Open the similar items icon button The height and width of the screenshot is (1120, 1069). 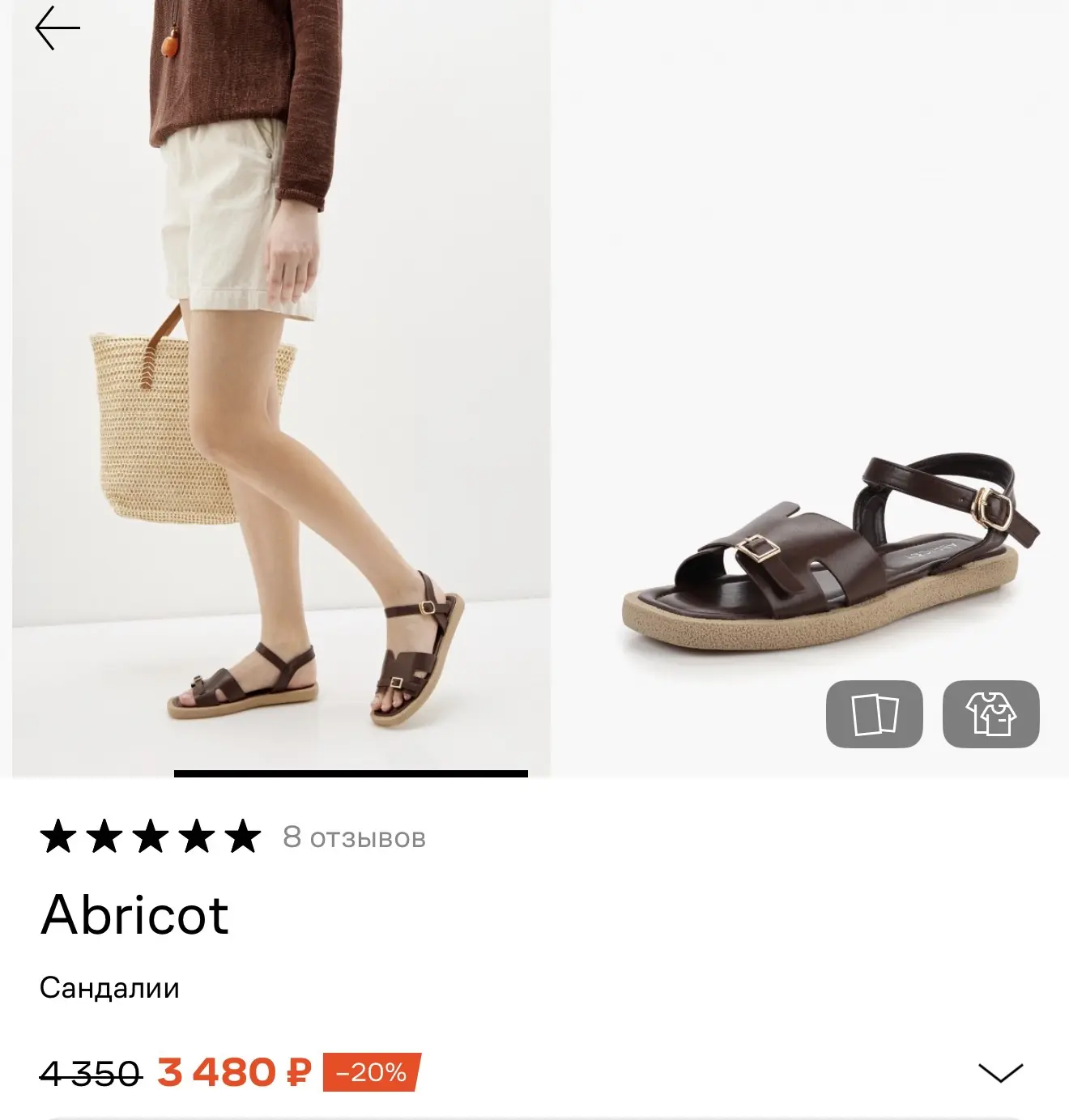click(874, 713)
